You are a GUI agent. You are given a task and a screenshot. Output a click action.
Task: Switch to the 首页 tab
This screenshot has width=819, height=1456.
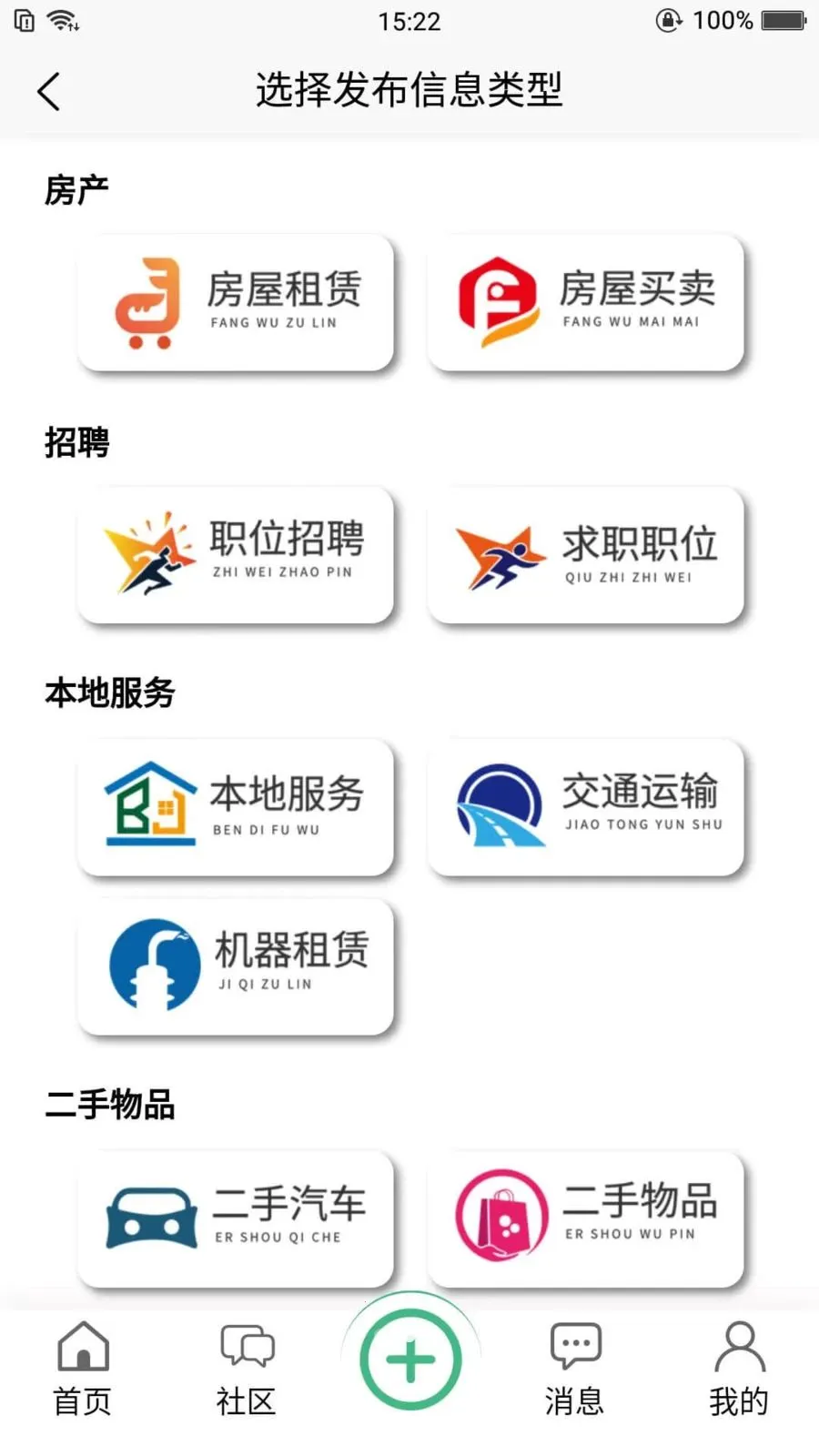(x=83, y=1370)
